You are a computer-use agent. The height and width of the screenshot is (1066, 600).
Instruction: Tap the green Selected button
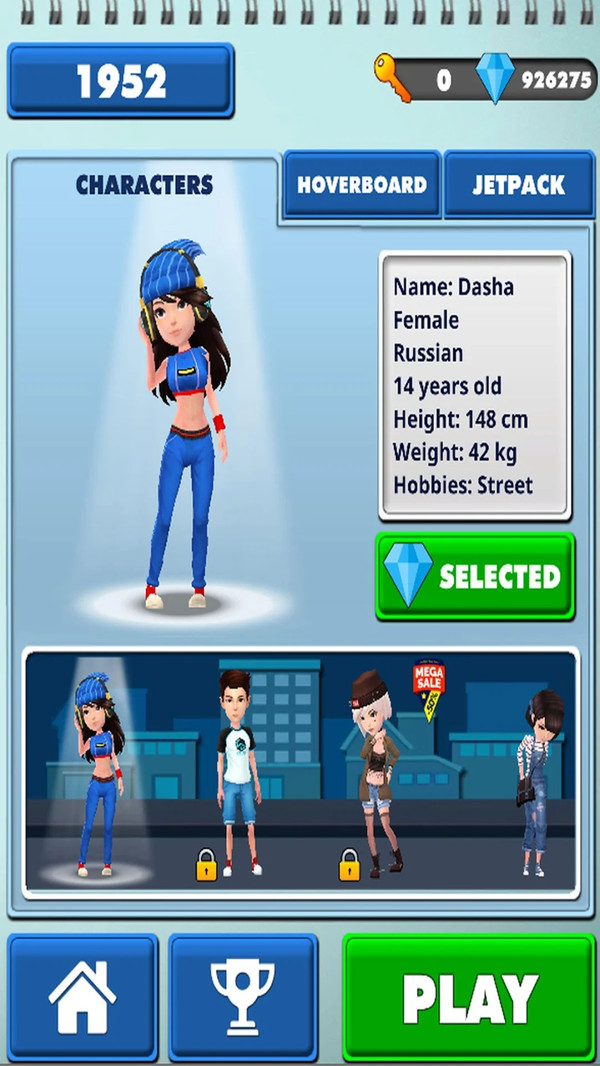[475, 576]
